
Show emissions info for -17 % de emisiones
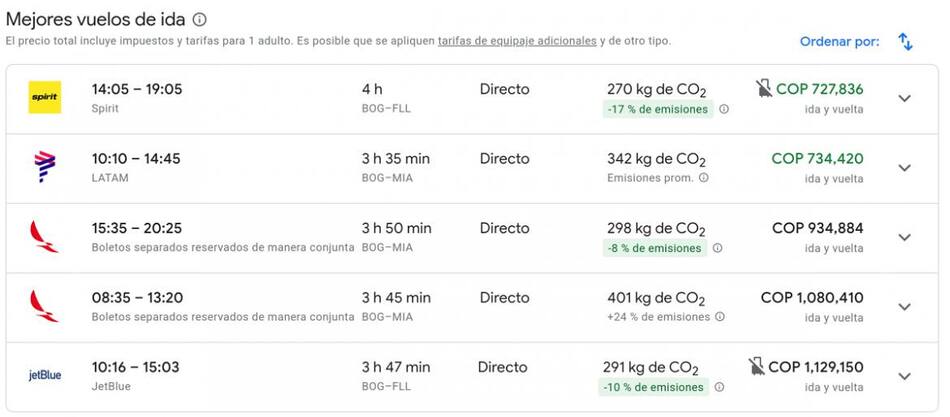(x=724, y=109)
